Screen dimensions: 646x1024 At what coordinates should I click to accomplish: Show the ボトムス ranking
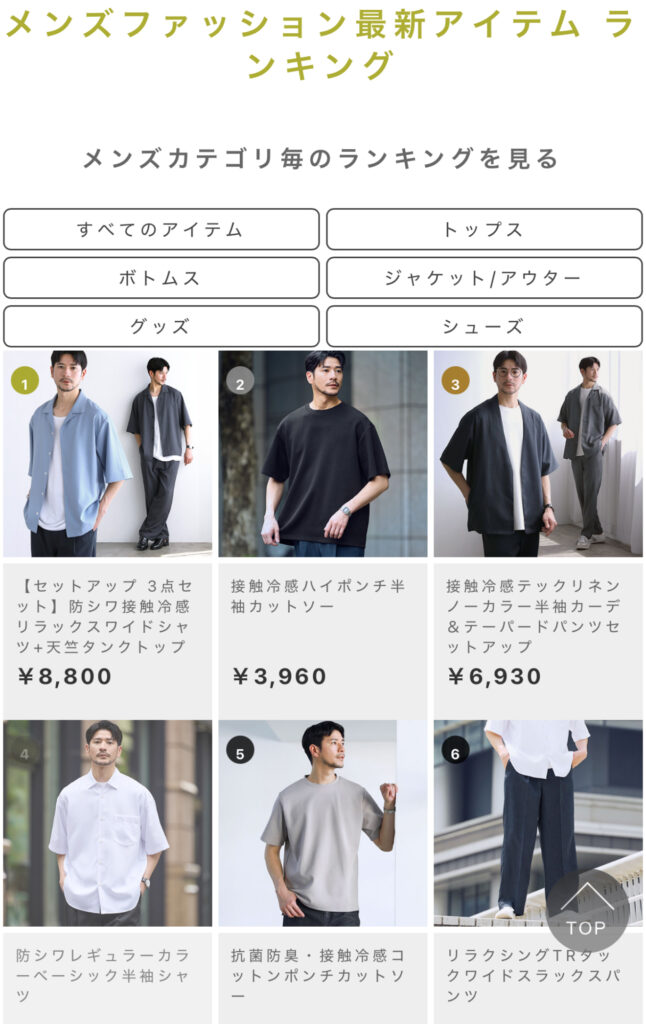161,278
